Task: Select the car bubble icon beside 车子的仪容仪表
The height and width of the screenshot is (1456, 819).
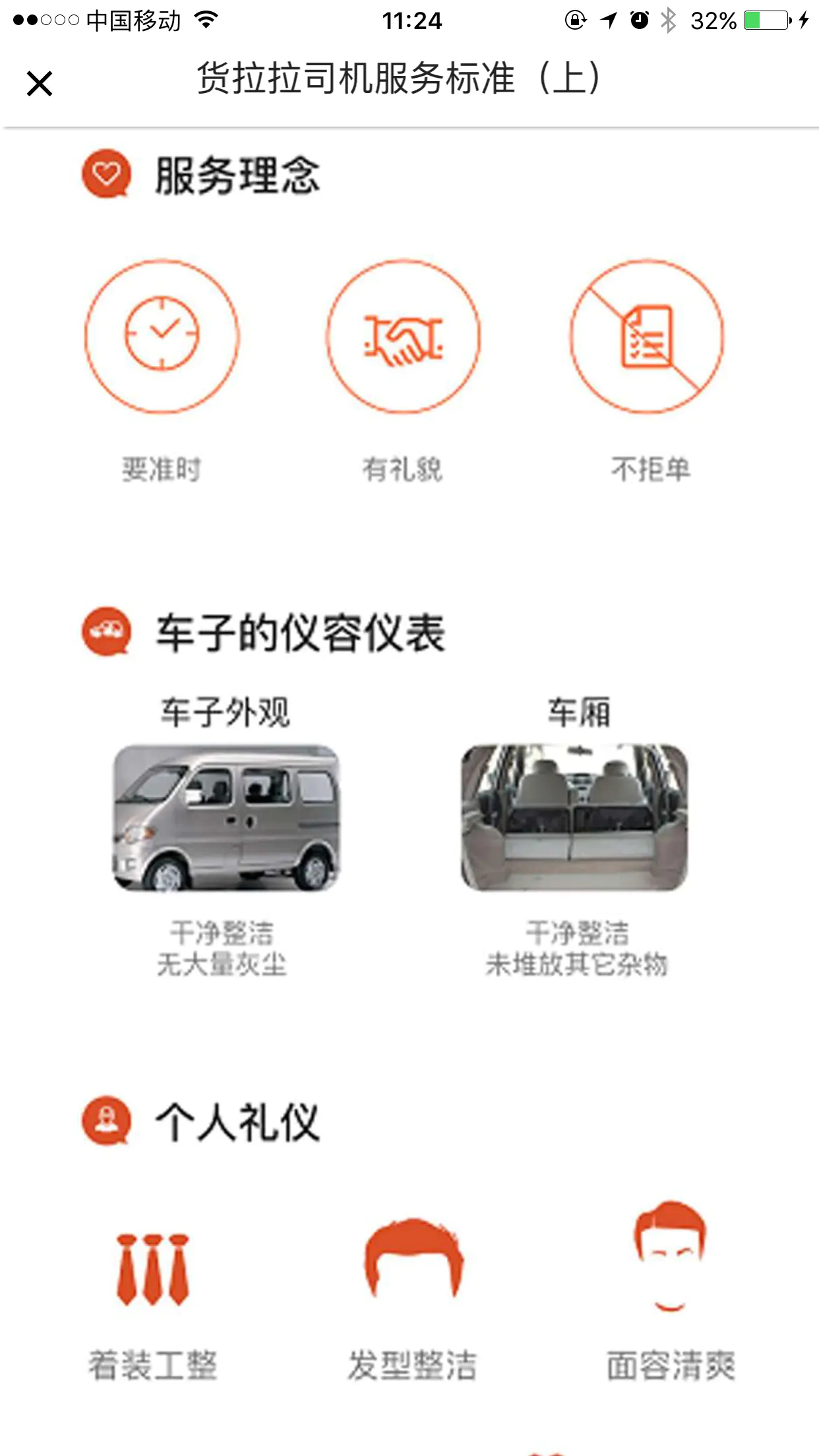Action: pyautogui.click(x=106, y=631)
